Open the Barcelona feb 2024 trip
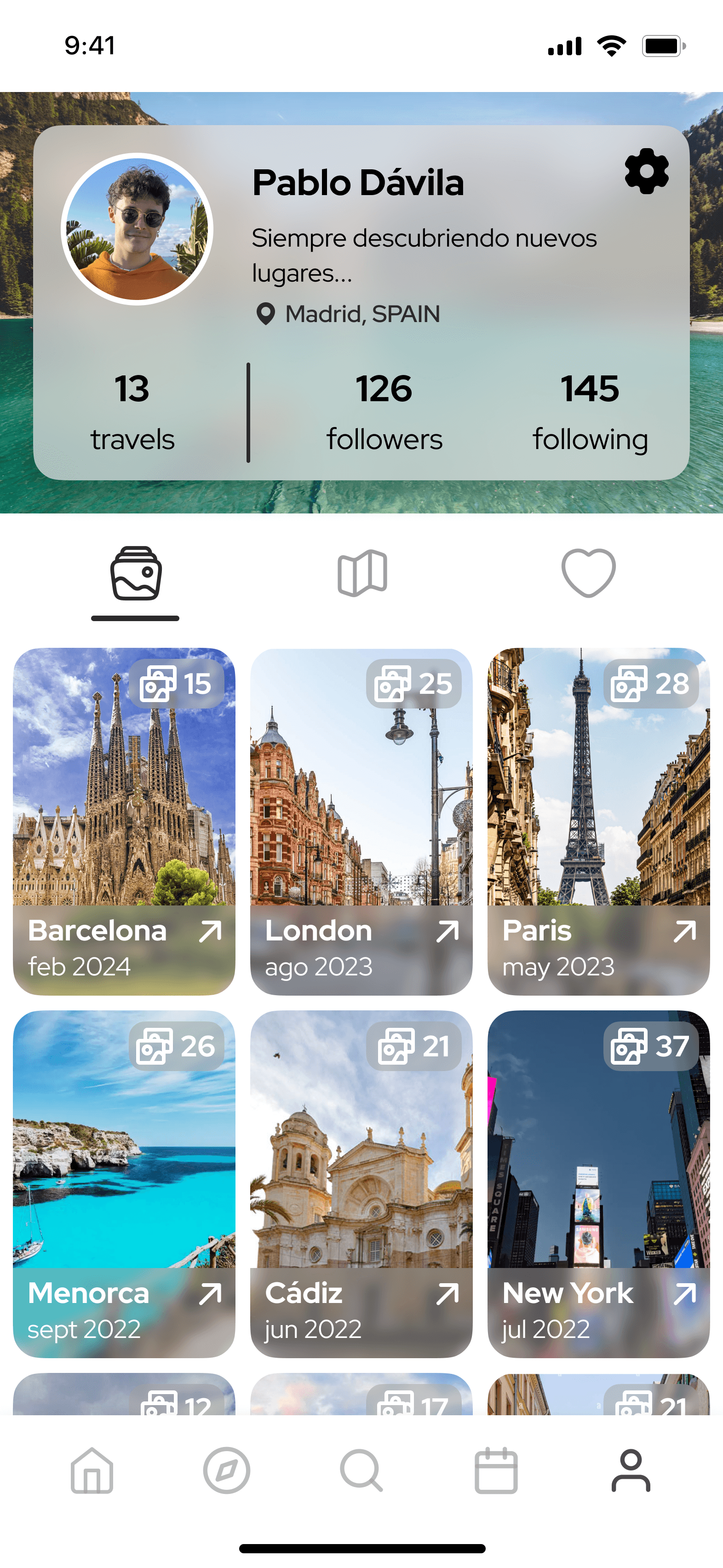 pyautogui.click(x=124, y=821)
